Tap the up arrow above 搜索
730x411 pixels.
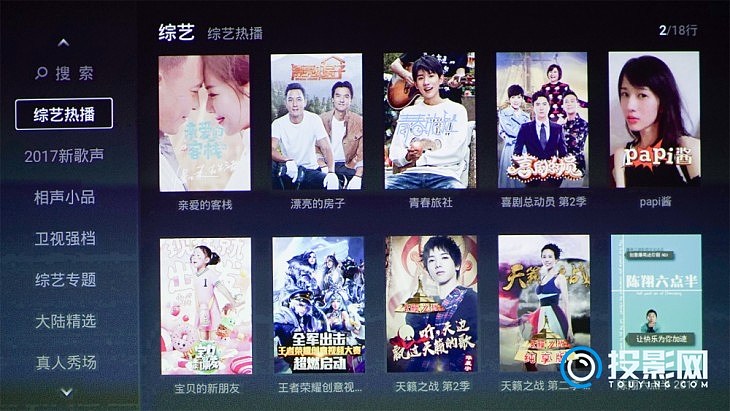pos(64,43)
